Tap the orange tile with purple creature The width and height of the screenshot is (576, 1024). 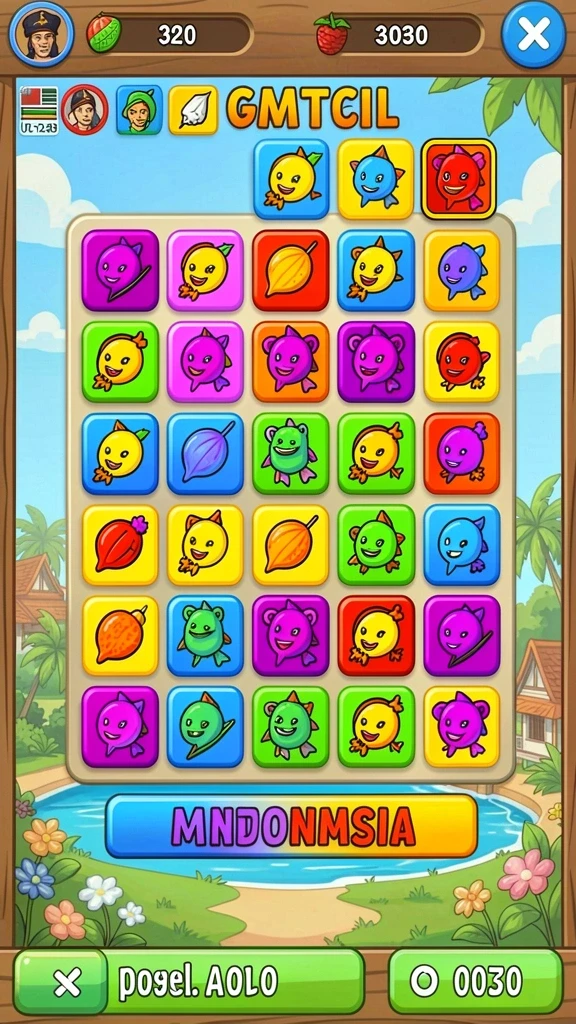(x=291, y=361)
